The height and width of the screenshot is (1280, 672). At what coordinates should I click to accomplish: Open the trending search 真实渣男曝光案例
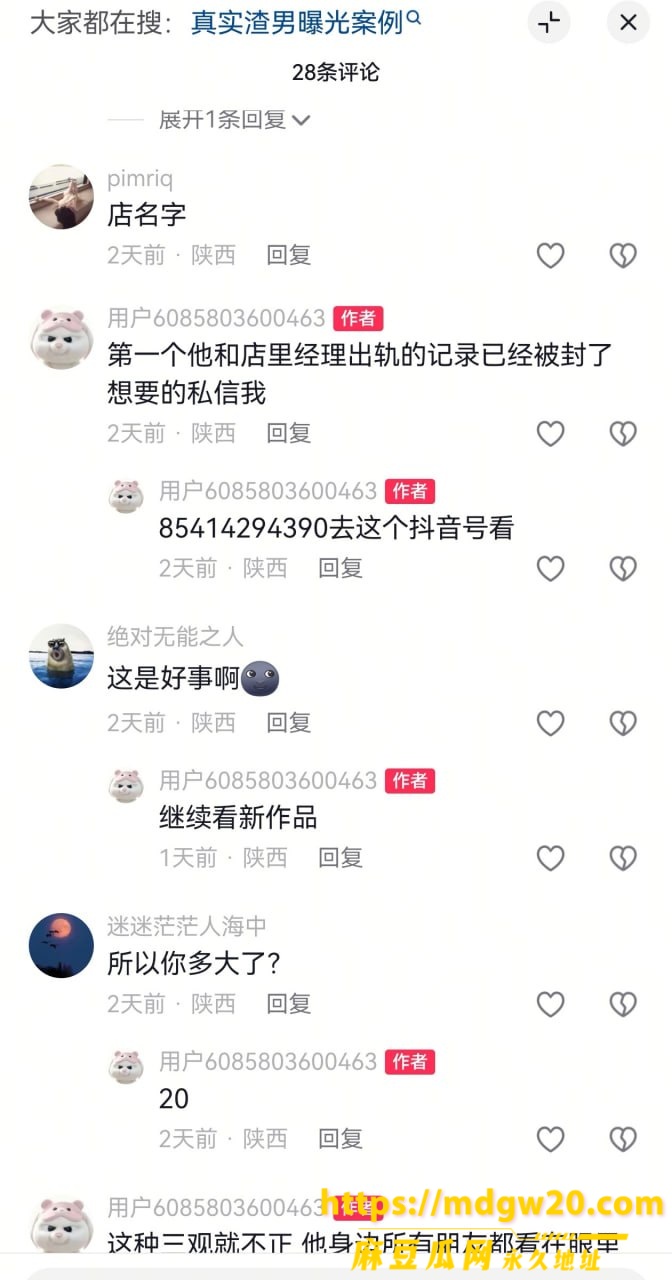point(306,22)
